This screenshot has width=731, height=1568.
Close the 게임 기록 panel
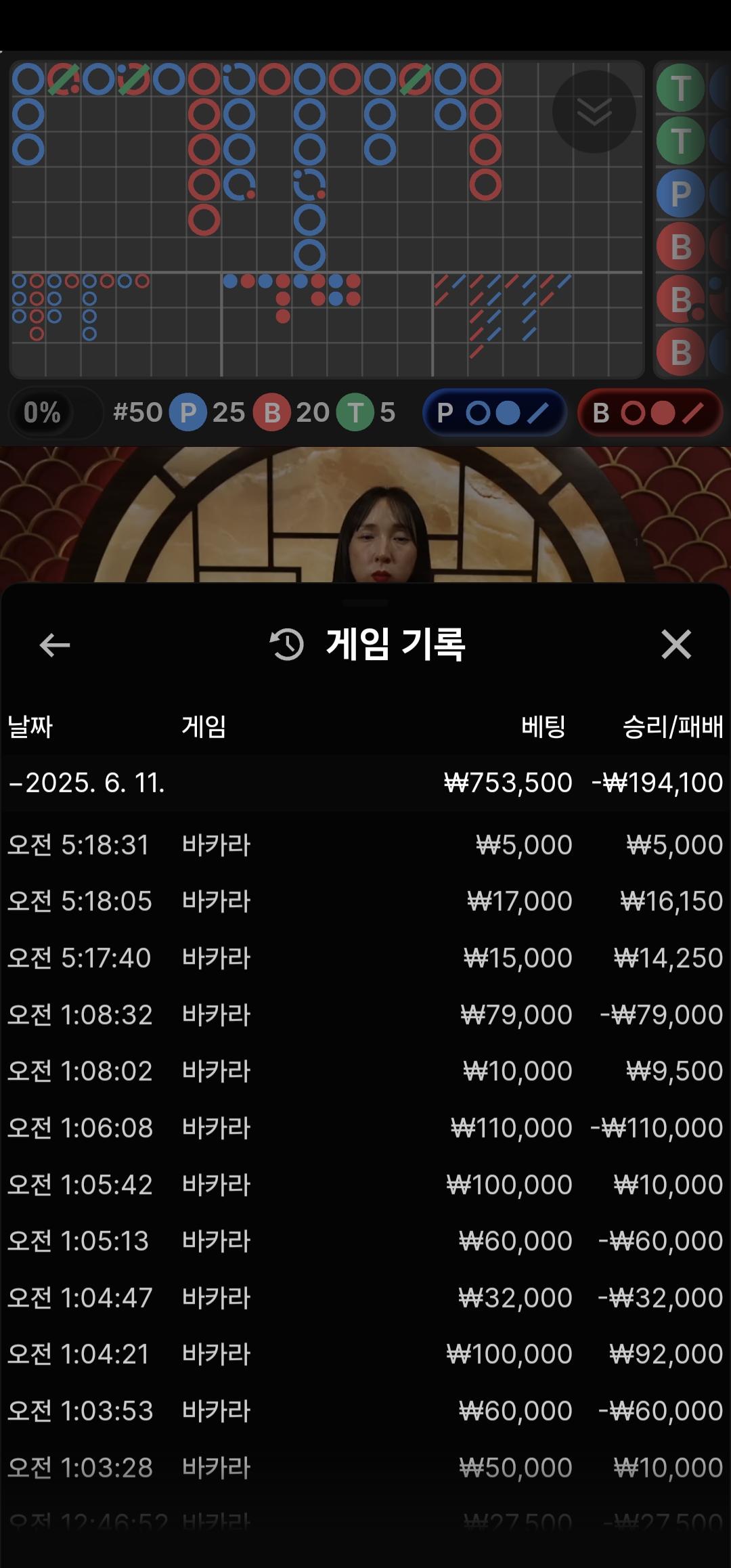675,645
